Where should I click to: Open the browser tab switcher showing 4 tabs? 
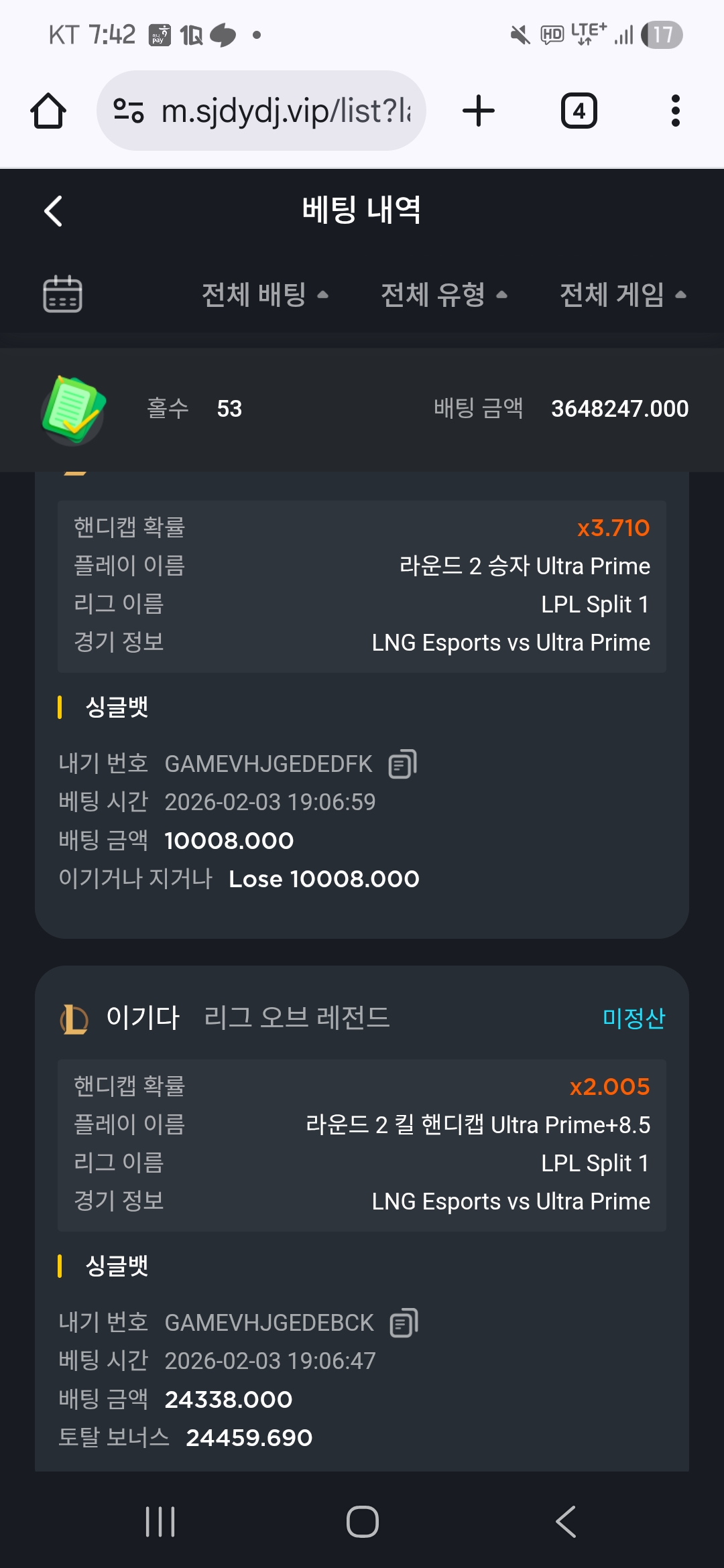pyautogui.click(x=579, y=110)
